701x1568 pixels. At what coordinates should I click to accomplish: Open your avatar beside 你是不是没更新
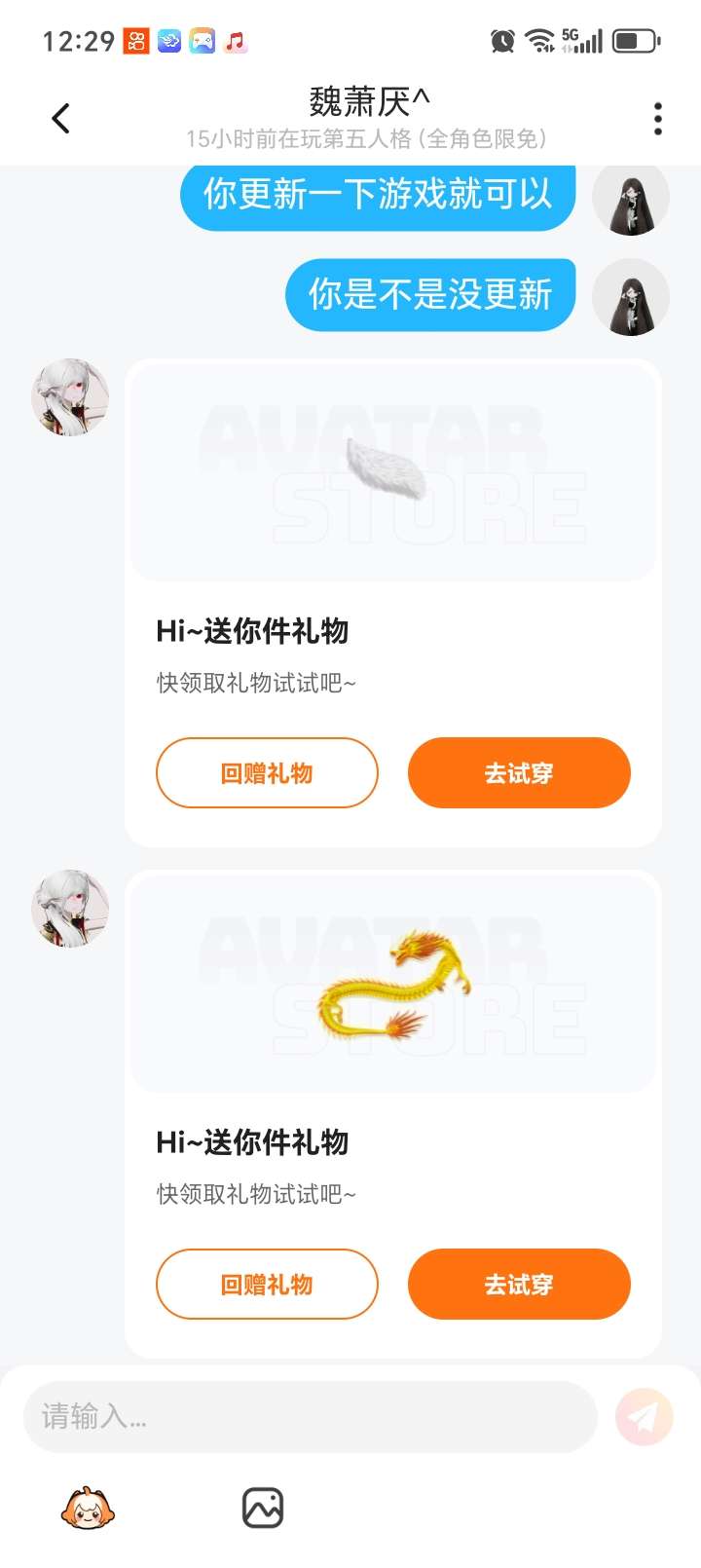(631, 296)
